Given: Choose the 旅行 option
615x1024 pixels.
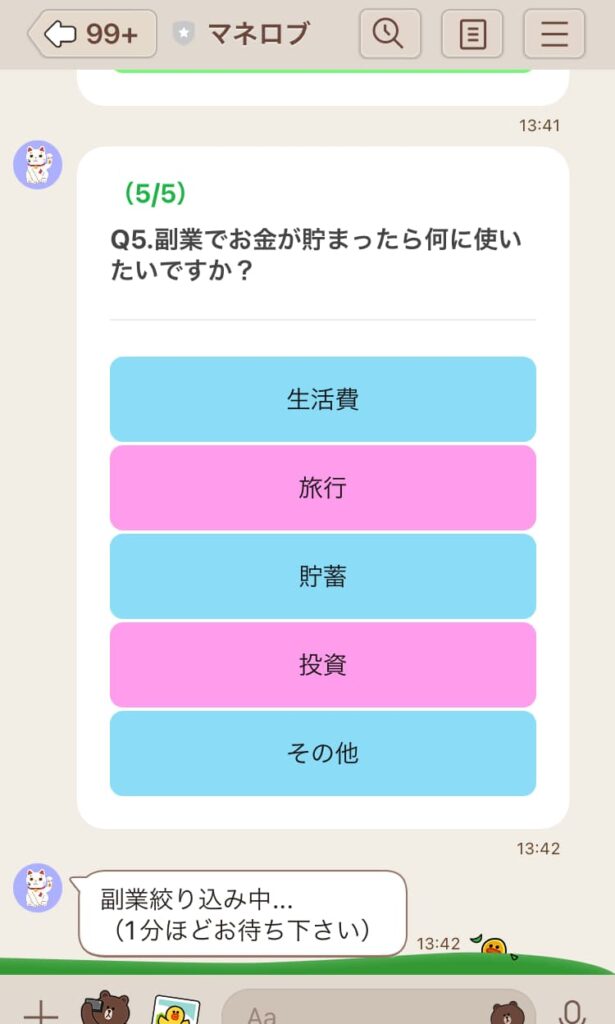Looking at the screenshot, I should 322,488.
